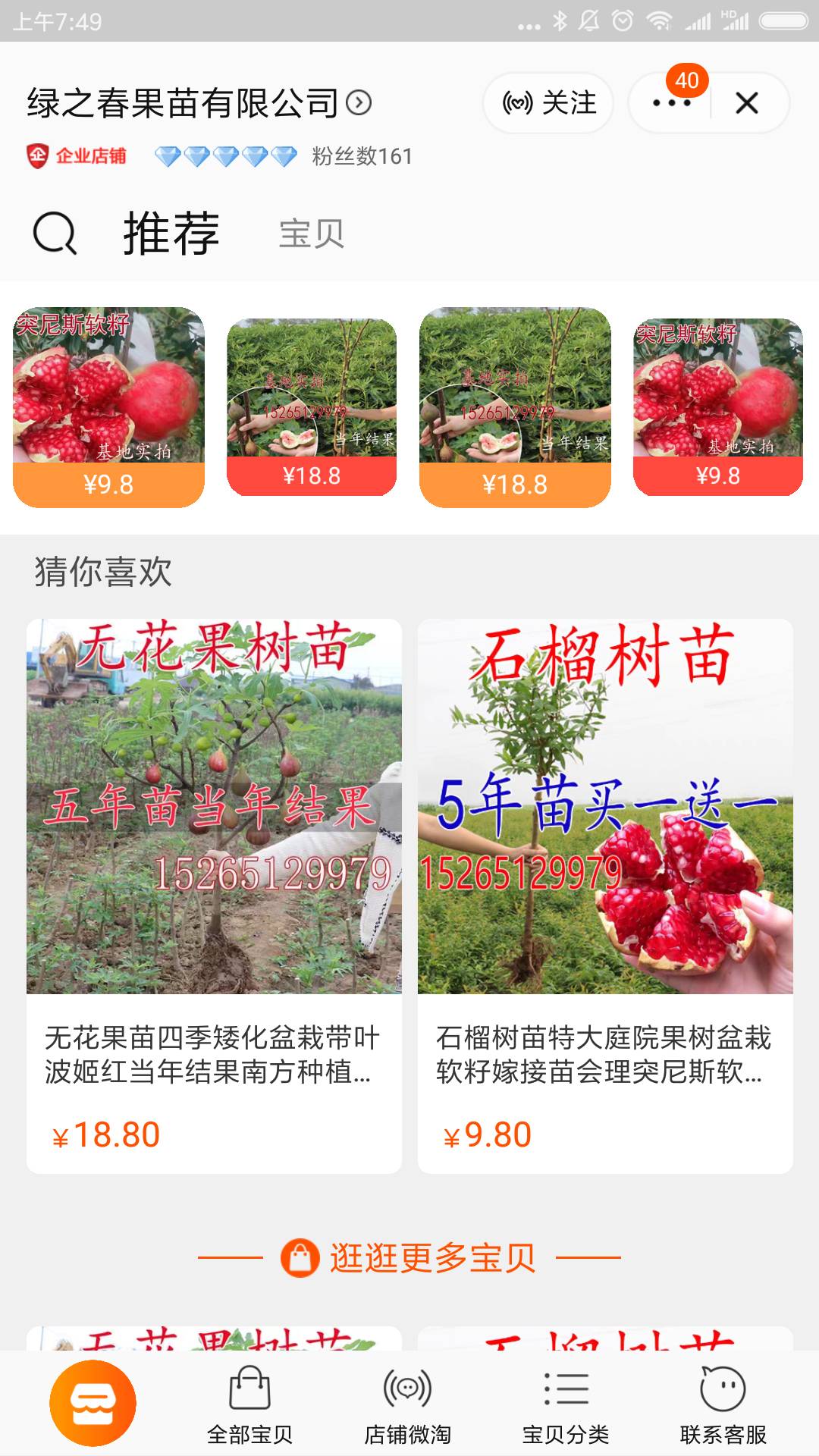The width and height of the screenshot is (819, 1456).
Task: Open the 无花果苗四季矮化盆栽 product card
Action: 214,895
